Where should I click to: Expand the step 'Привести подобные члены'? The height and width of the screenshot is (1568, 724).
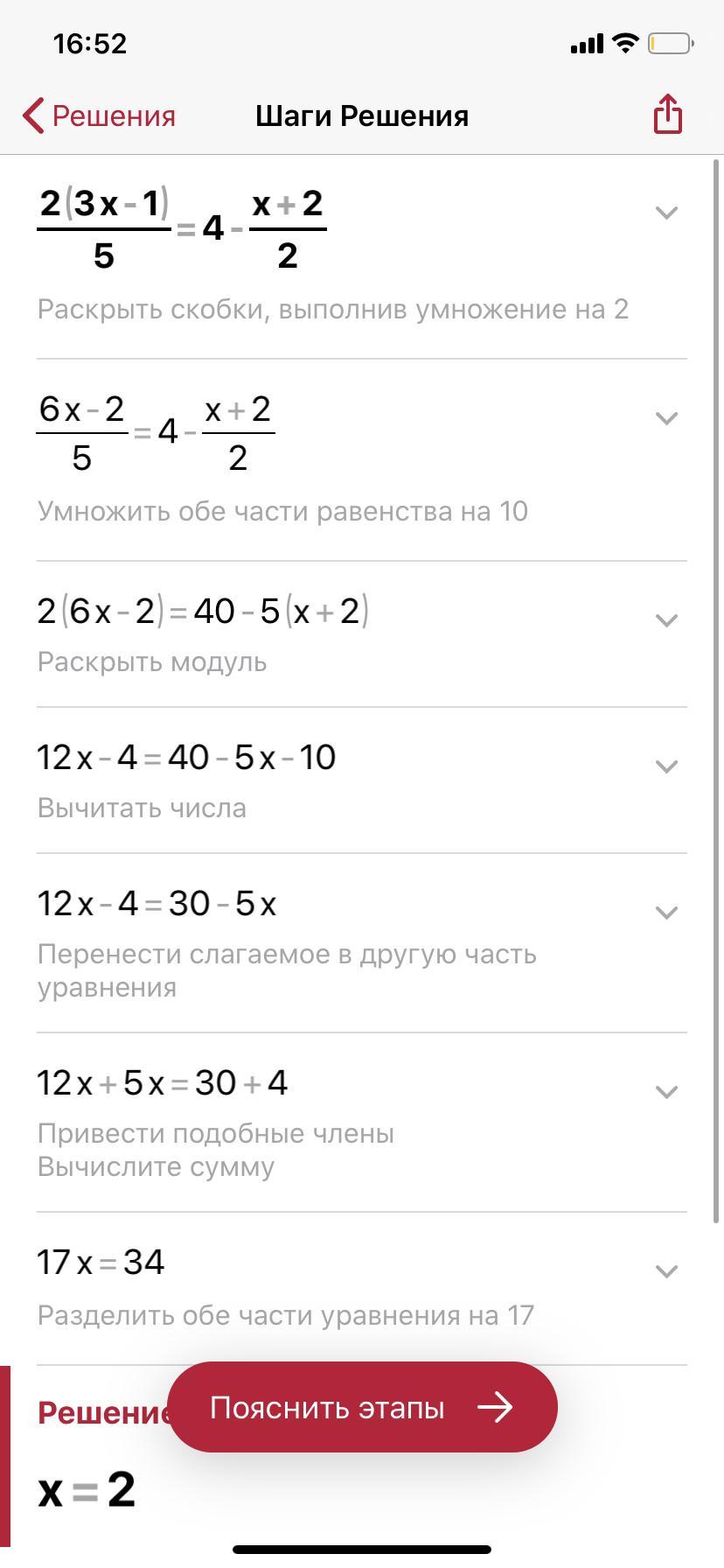(667, 1092)
